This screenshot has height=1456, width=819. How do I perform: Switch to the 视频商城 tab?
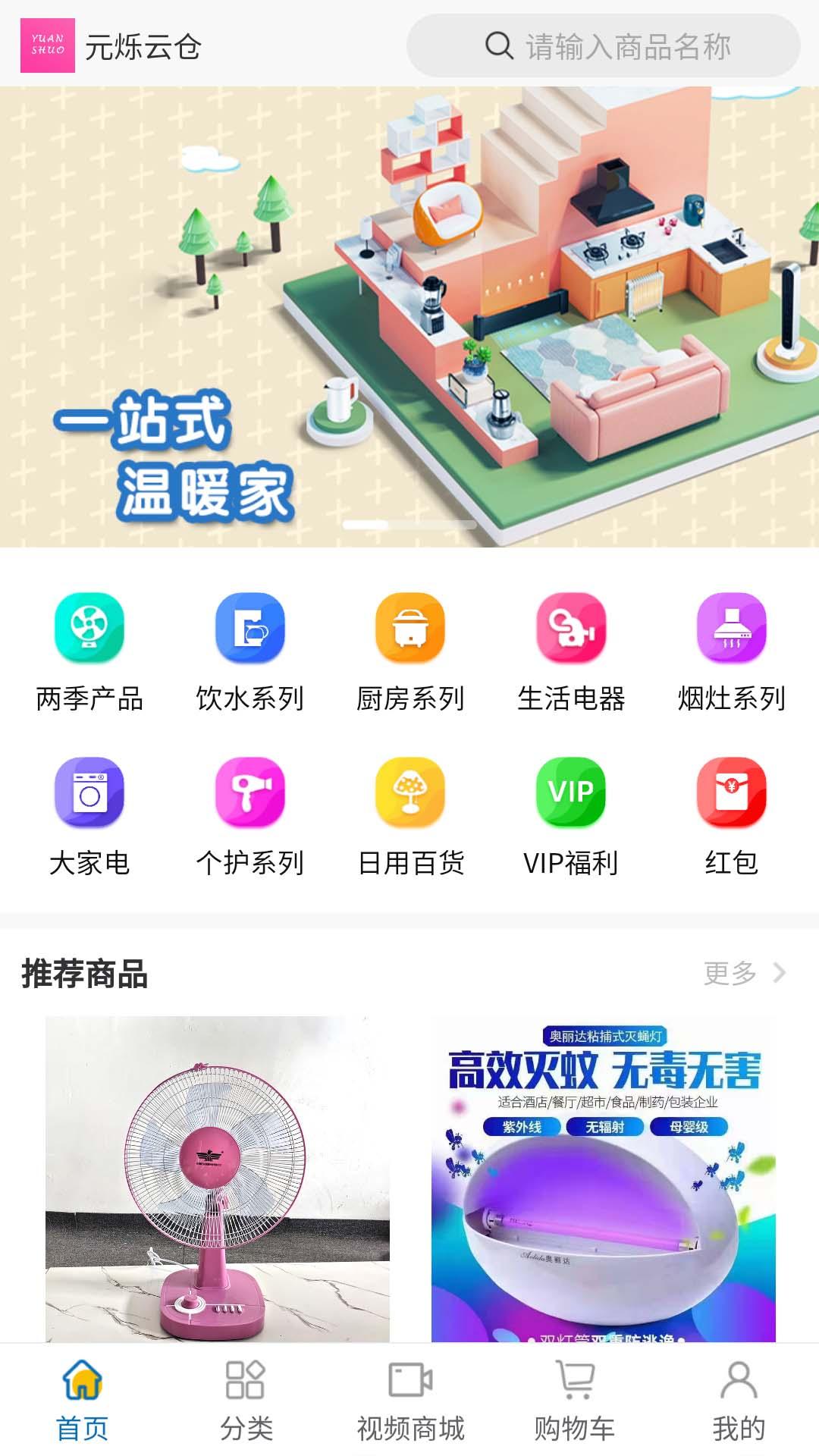pos(410,1400)
